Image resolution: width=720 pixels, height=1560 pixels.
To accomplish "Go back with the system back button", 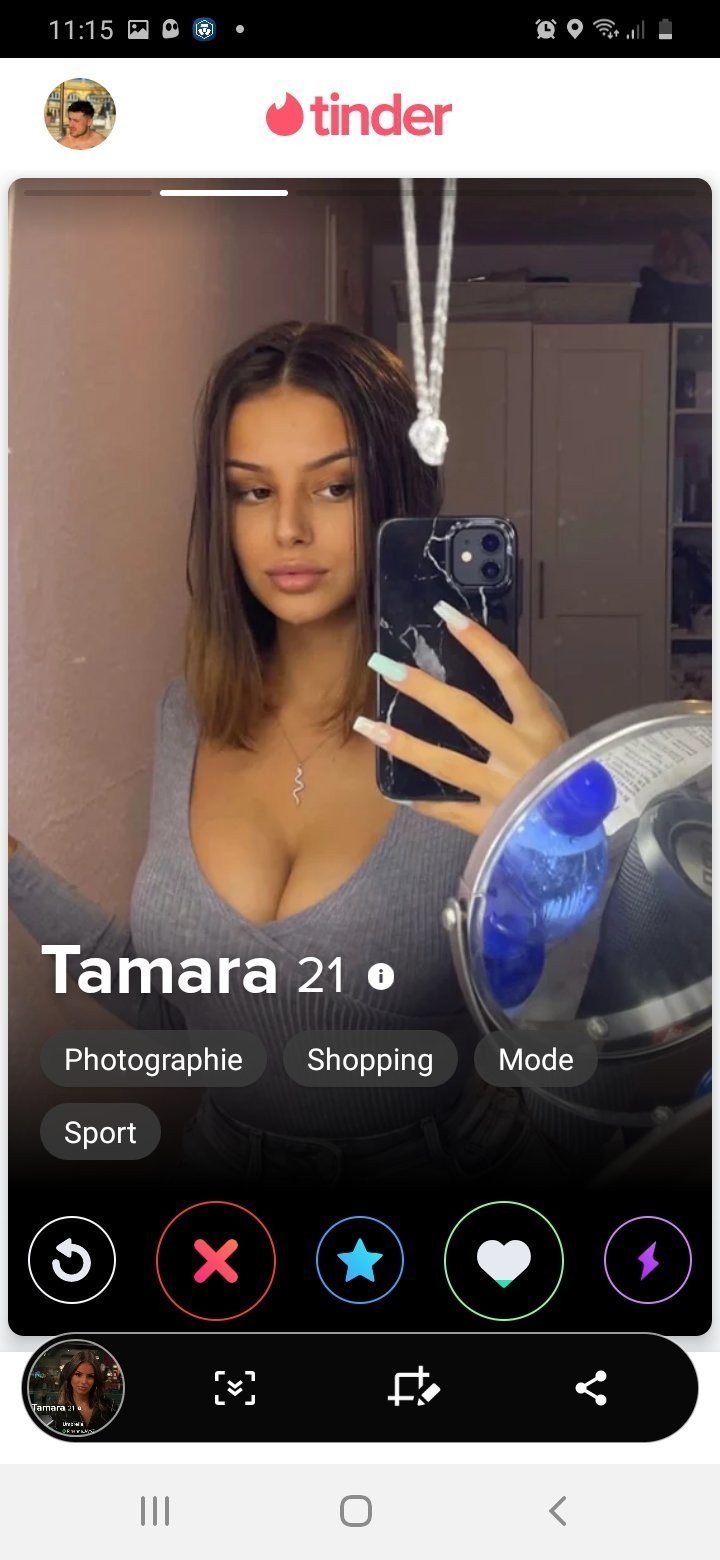I will pos(558,1510).
